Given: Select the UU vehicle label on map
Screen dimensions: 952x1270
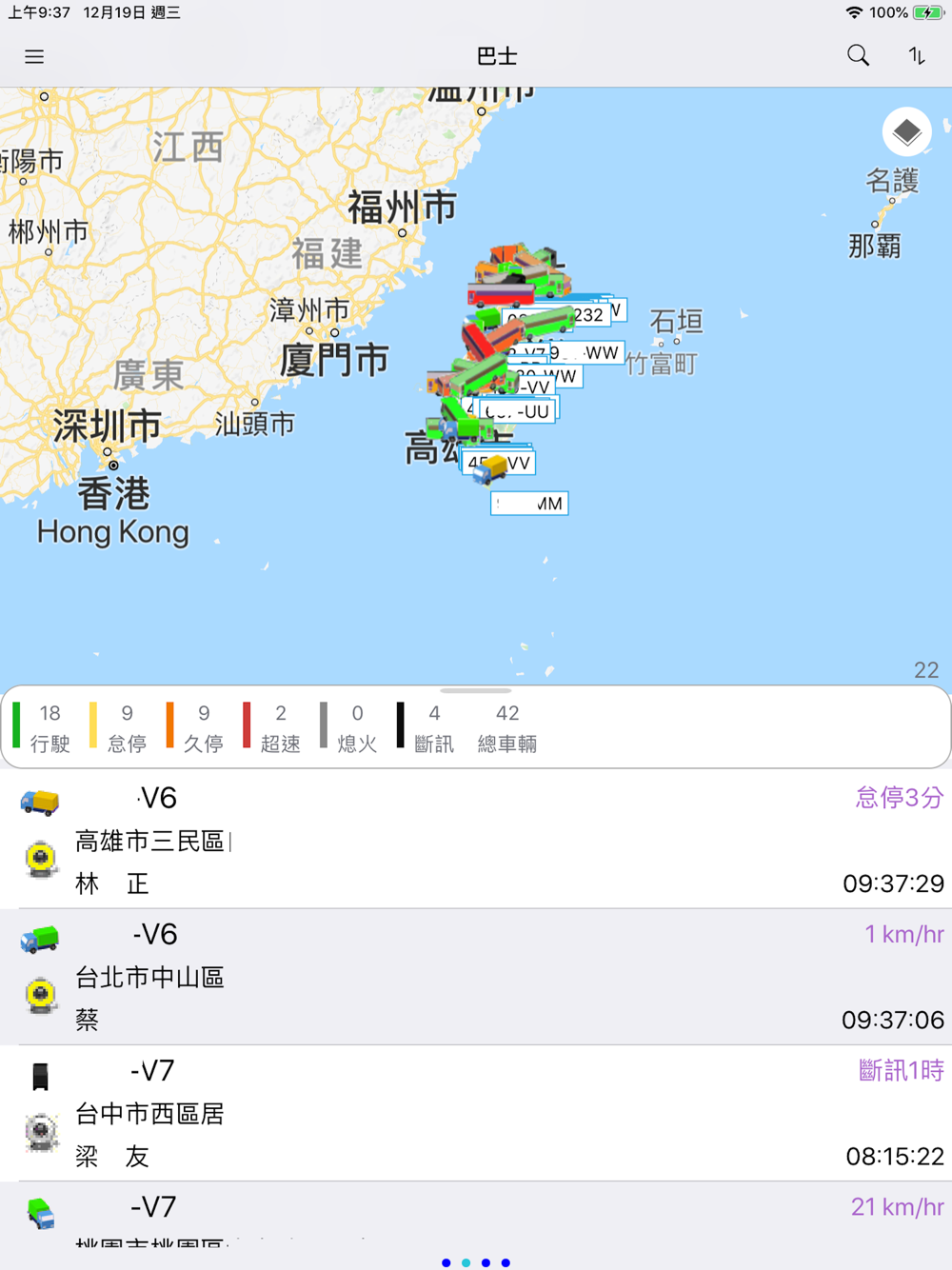Looking at the screenshot, I should coord(519,411).
